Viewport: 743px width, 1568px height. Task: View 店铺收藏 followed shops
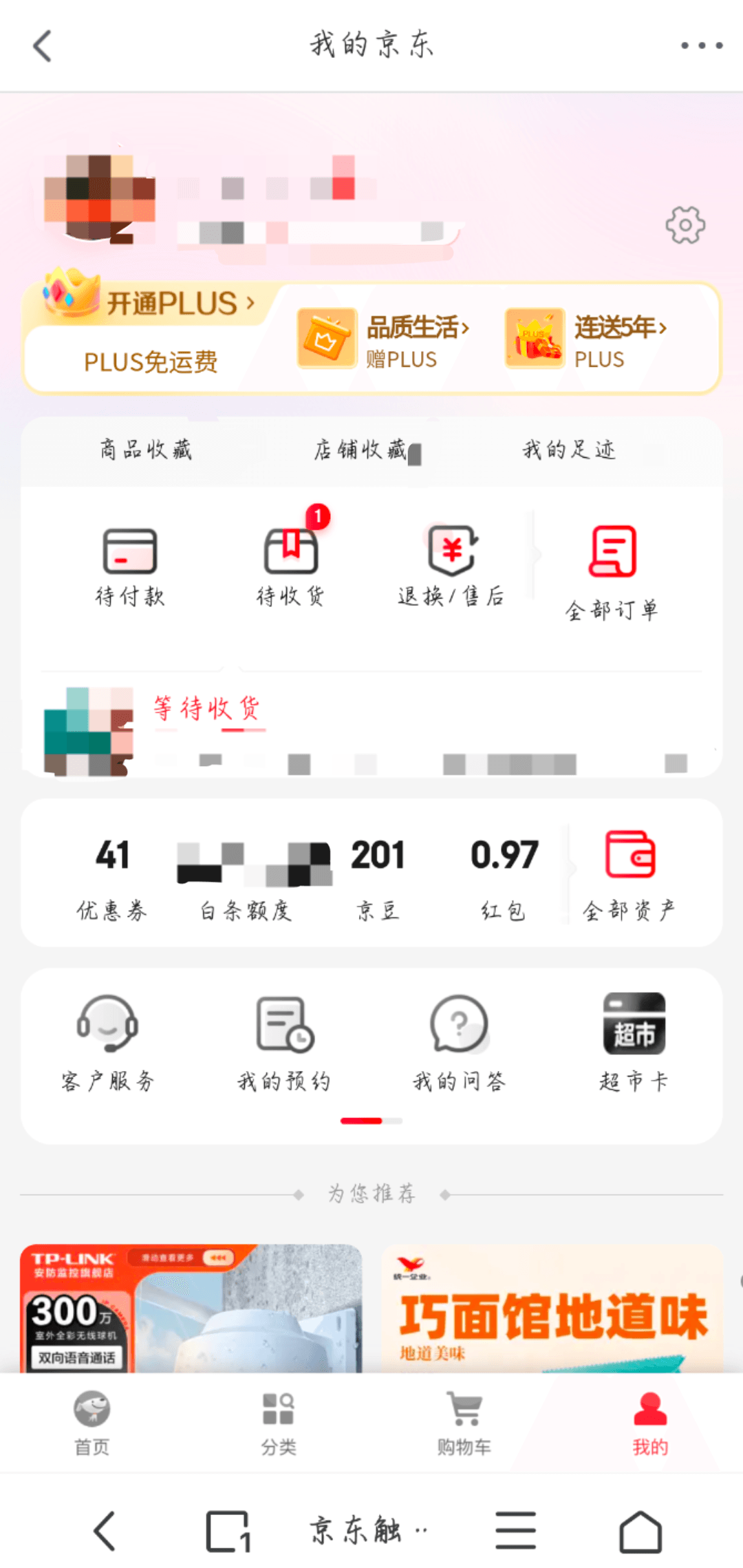pyautogui.click(x=360, y=450)
